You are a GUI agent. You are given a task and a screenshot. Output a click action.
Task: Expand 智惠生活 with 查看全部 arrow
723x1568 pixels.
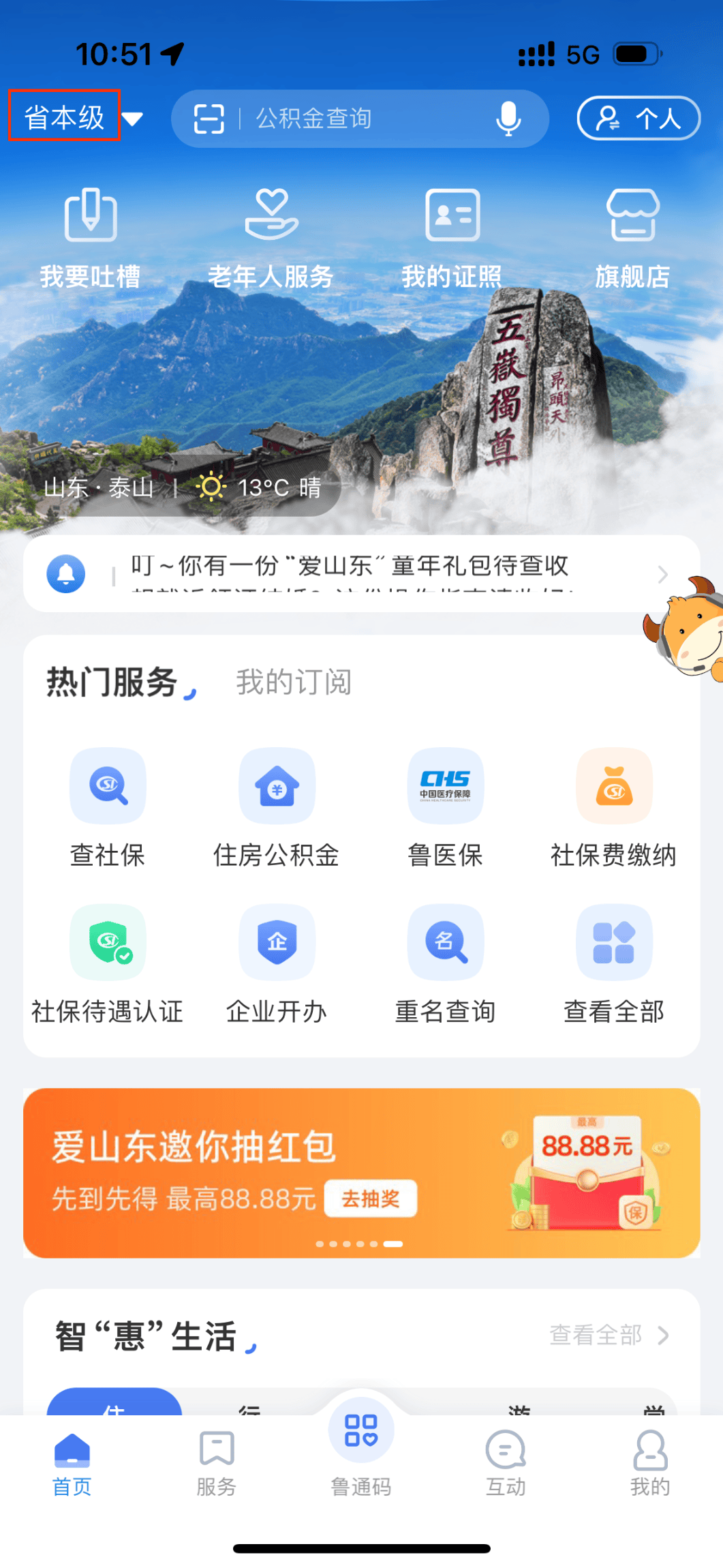pyautogui.click(x=665, y=1336)
